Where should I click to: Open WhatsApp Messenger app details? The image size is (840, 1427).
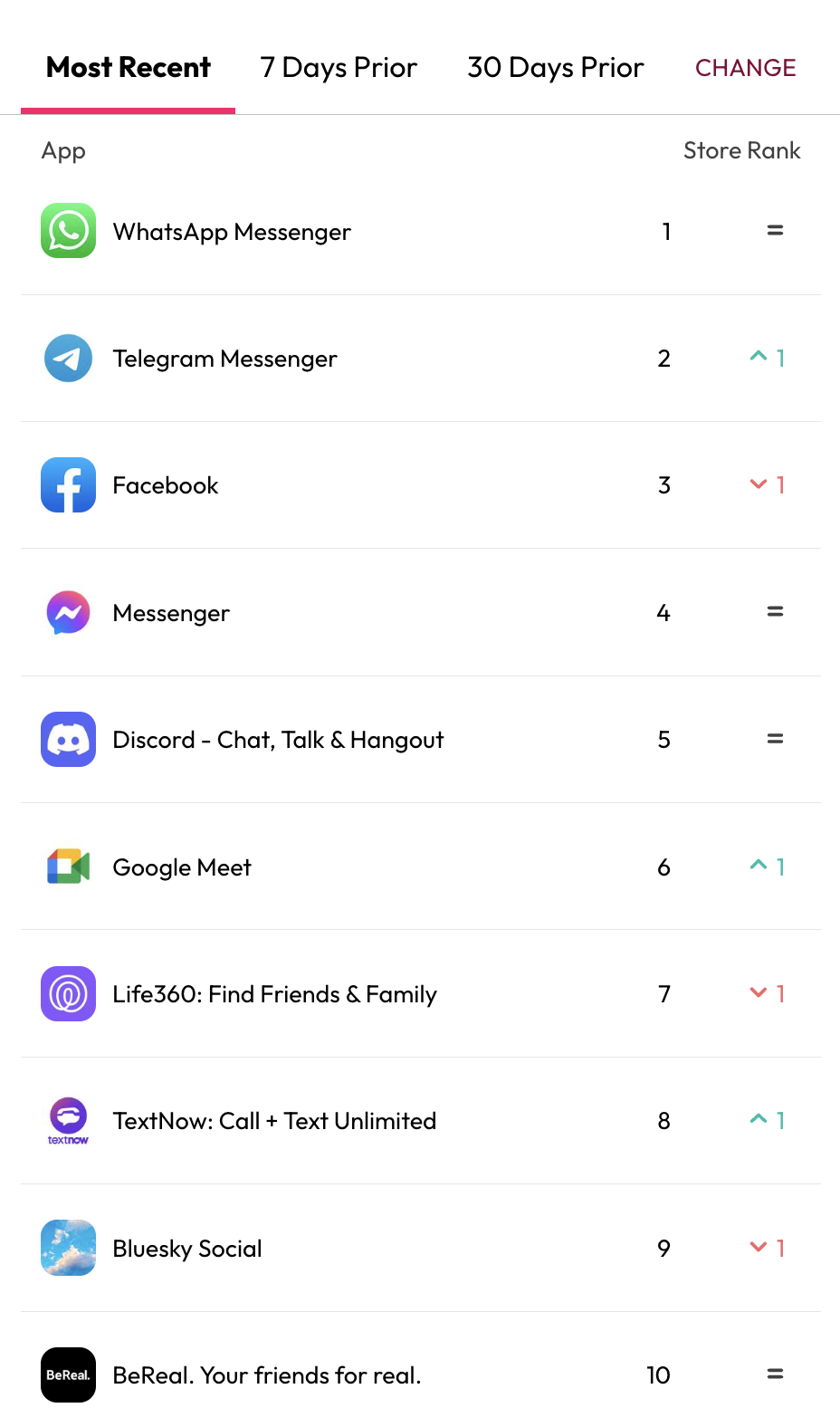tap(232, 232)
